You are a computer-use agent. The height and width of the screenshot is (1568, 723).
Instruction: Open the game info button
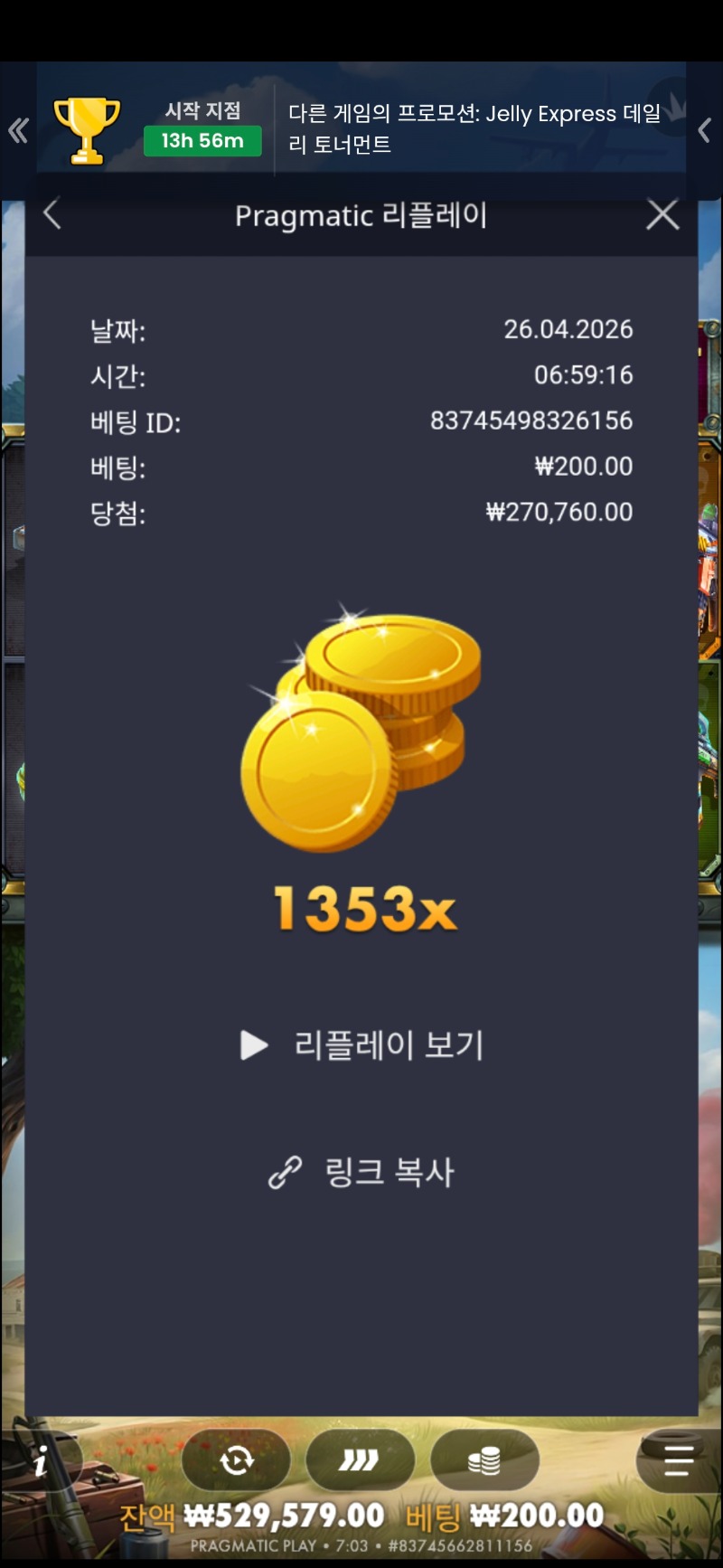(x=41, y=1460)
